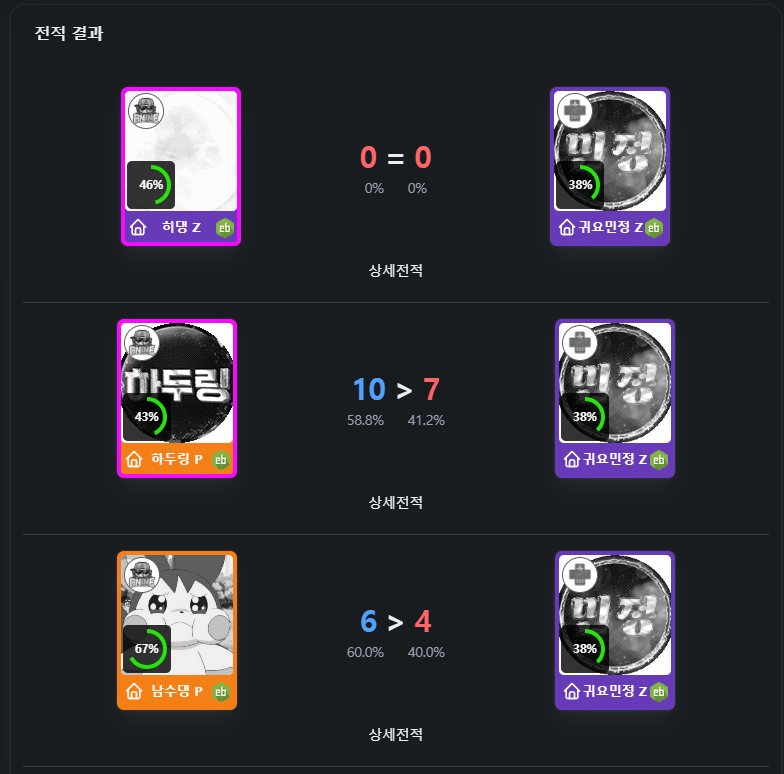784x774 pixels.
Task: Tap the eb badge on 남수댕 P card
Action: pos(220,692)
